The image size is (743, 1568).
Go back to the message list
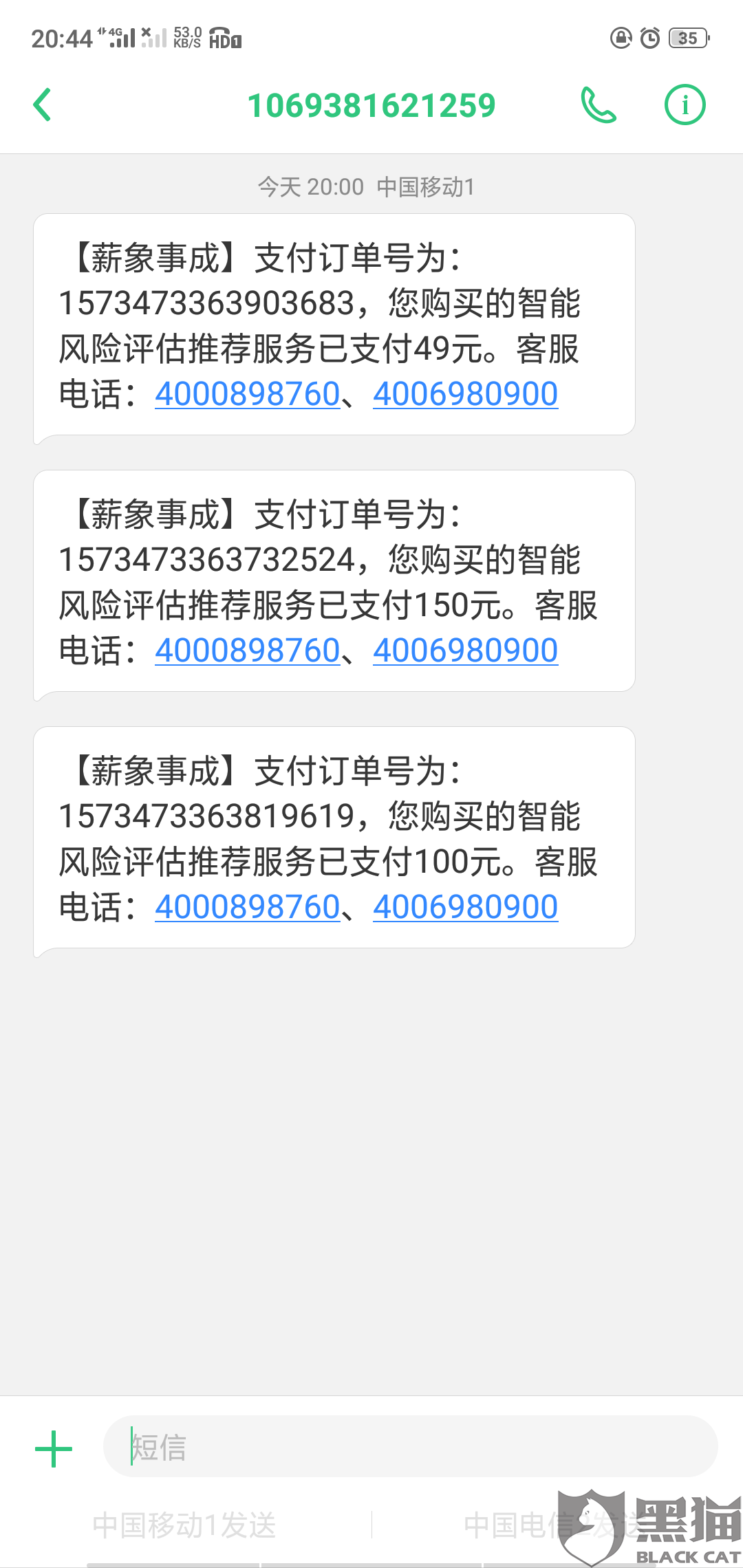[43, 105]
